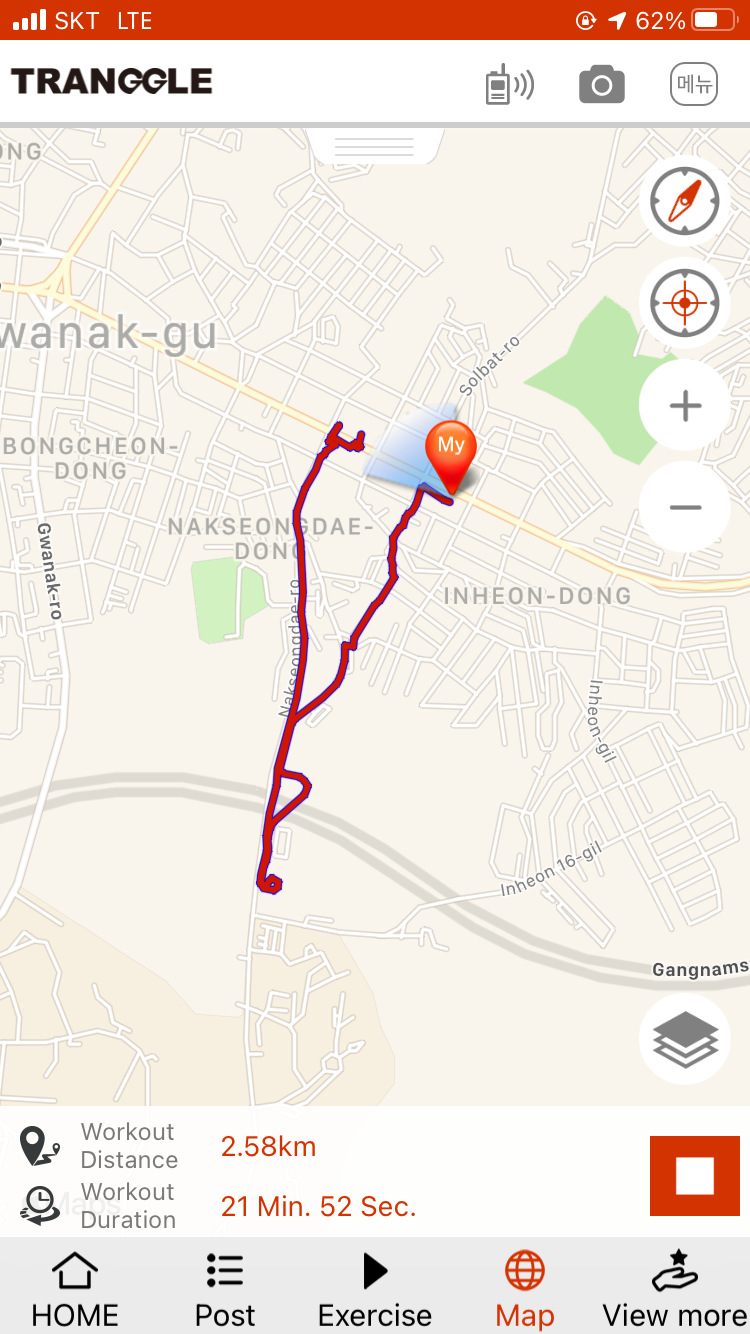This screenshot has width=750, height=1334.
Task: Switch to the Post tab
Action: 225,1288
